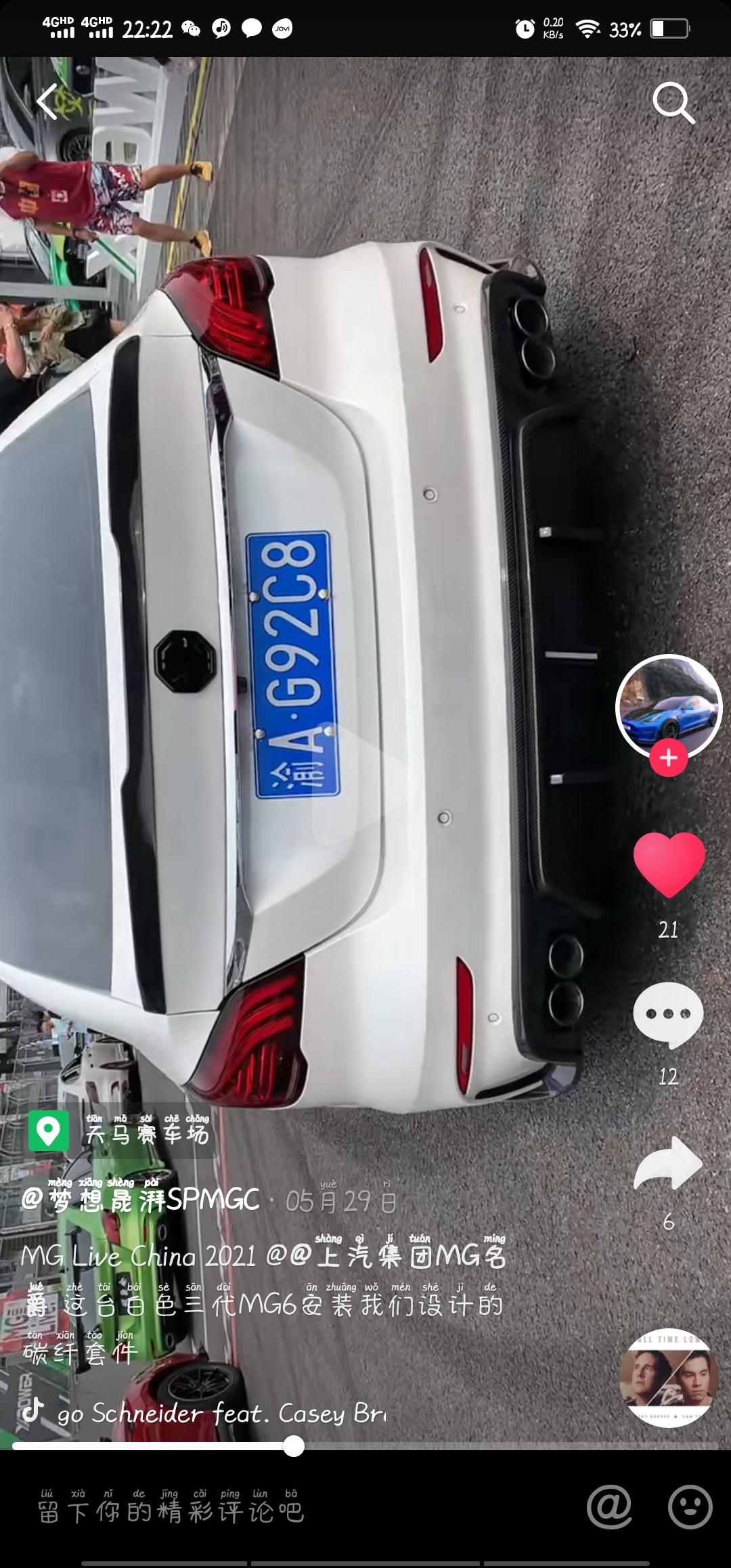Open the comments bubble icon

[668, 1013]
